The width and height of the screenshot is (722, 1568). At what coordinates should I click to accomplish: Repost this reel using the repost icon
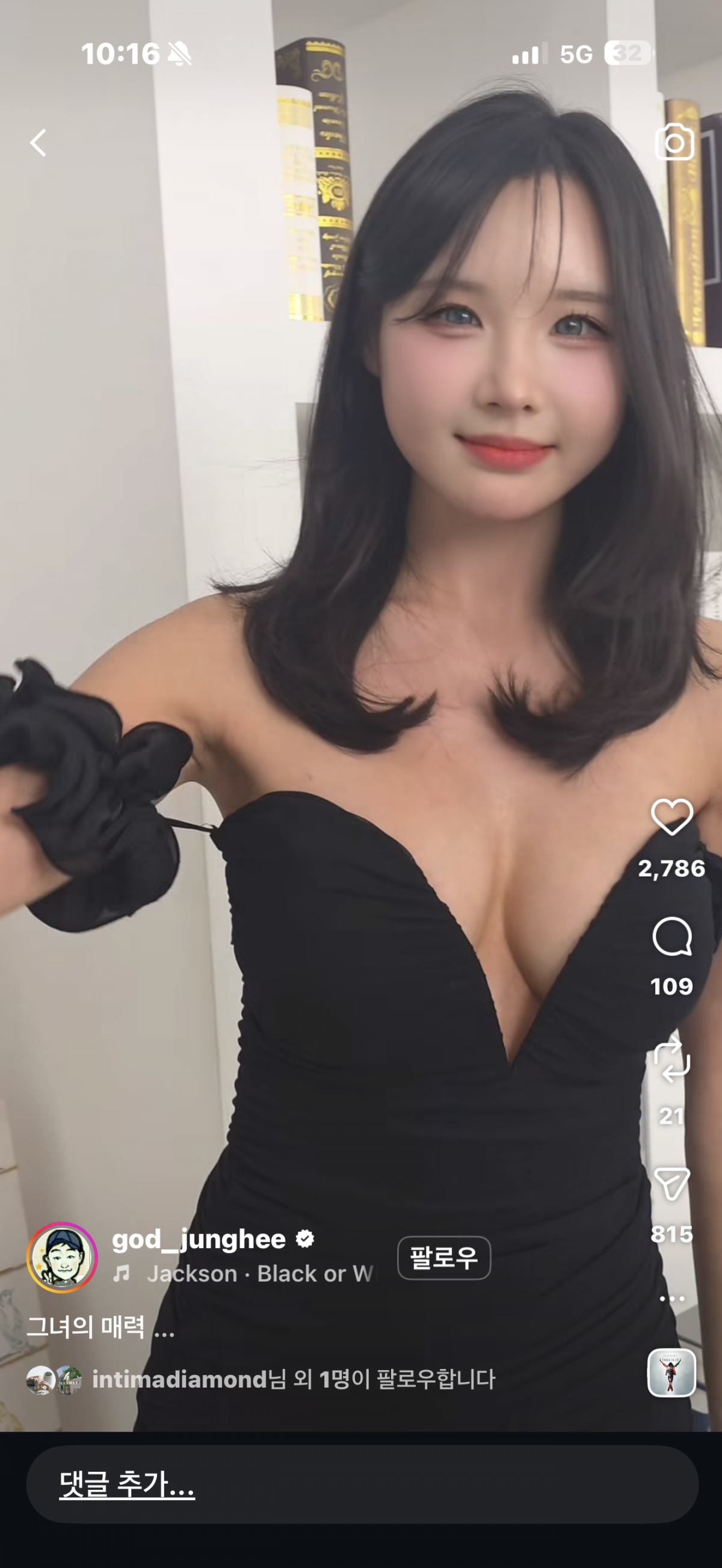[x=671, y=1062]
